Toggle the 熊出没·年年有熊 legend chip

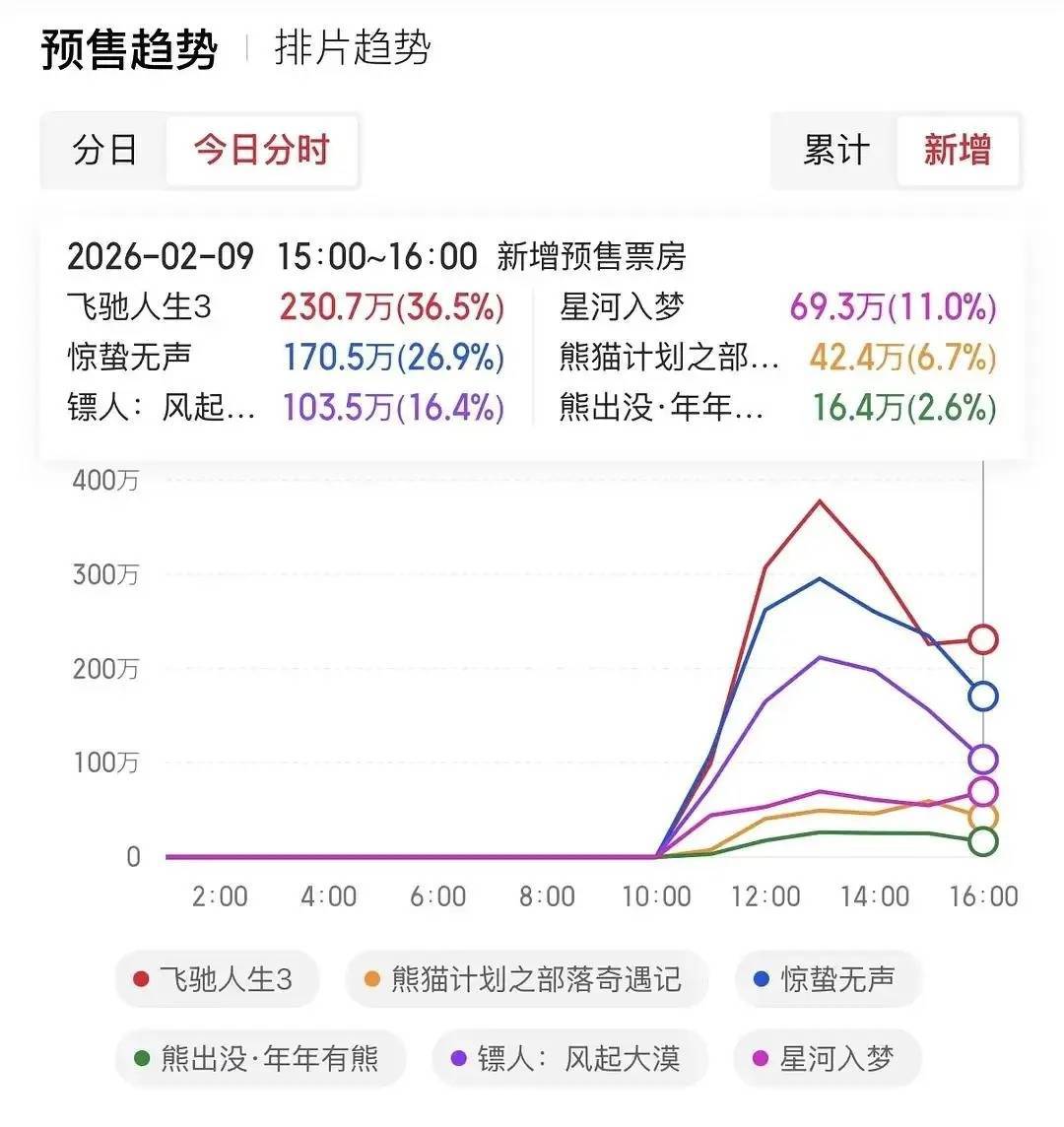(259, 1059)
